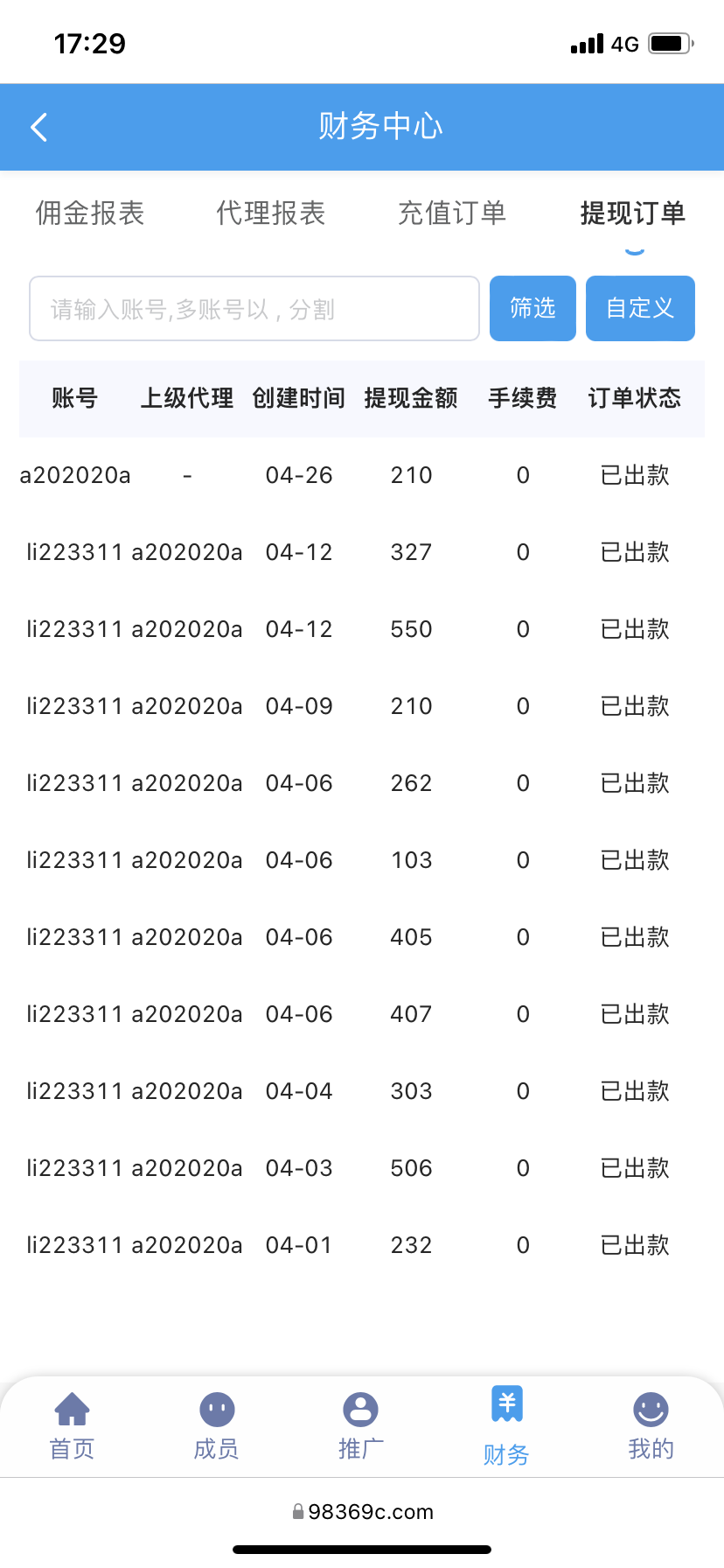724x1568 pixels.
Task: Open the 充值订单 tab
Action: (452, 213)
